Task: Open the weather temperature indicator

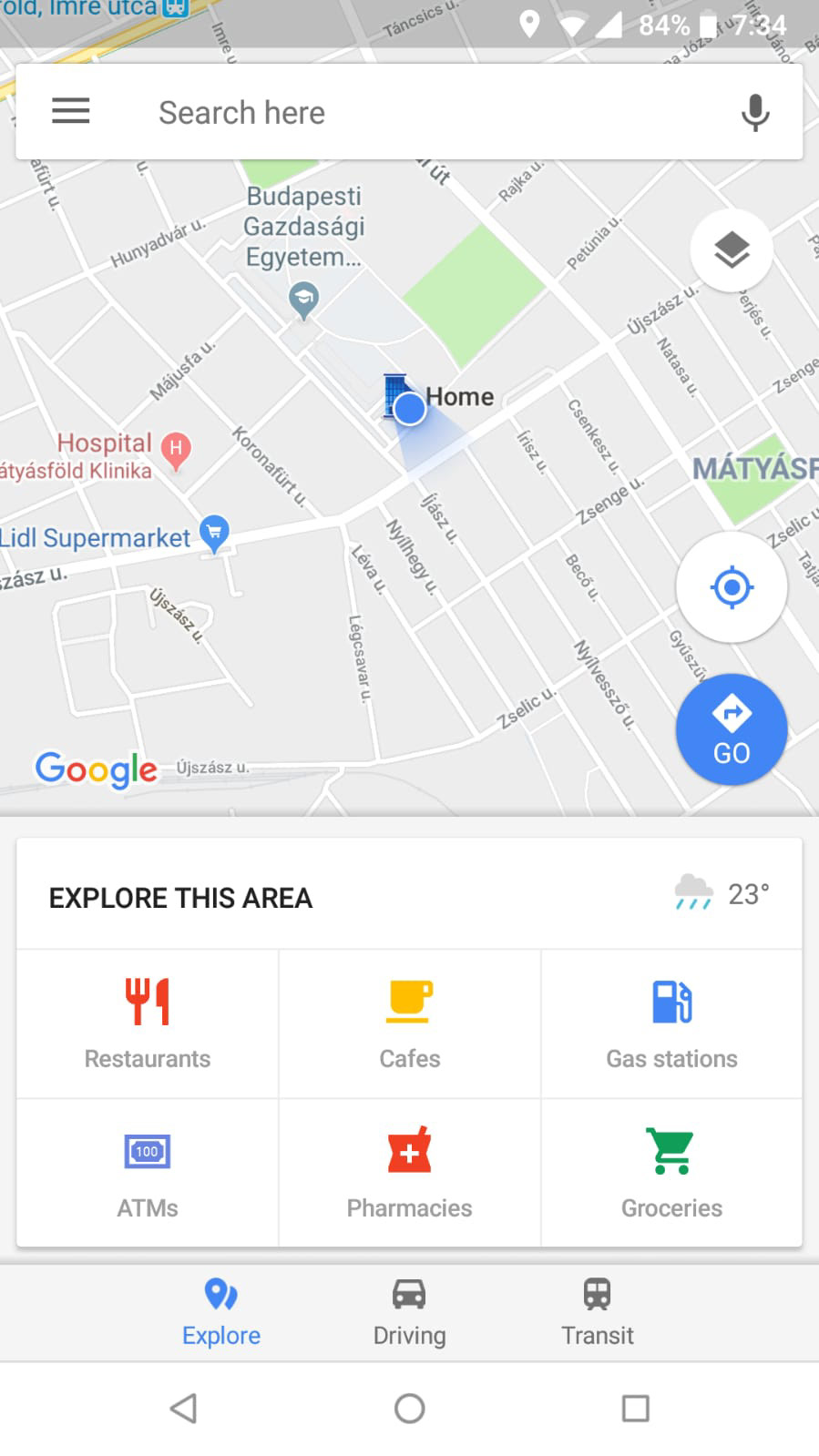Action: click(722, 894)
